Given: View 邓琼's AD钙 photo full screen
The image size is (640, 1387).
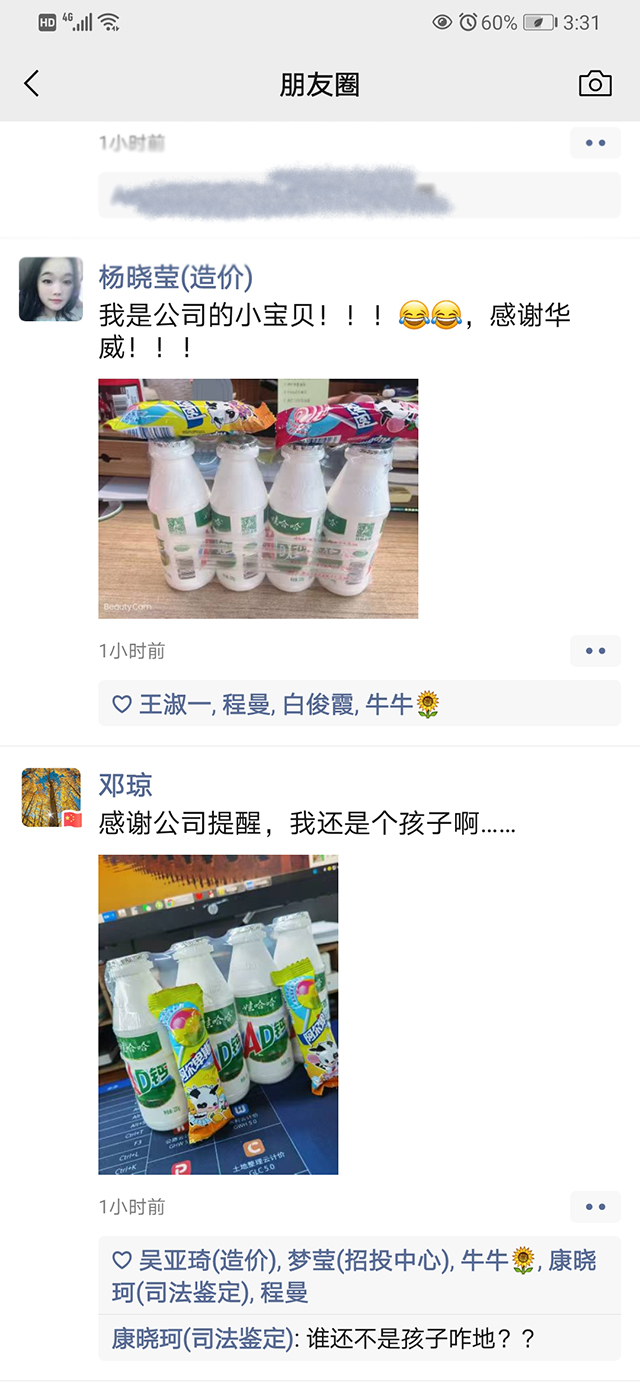Looking at the screenshot, I should (x=218, y=1013).
